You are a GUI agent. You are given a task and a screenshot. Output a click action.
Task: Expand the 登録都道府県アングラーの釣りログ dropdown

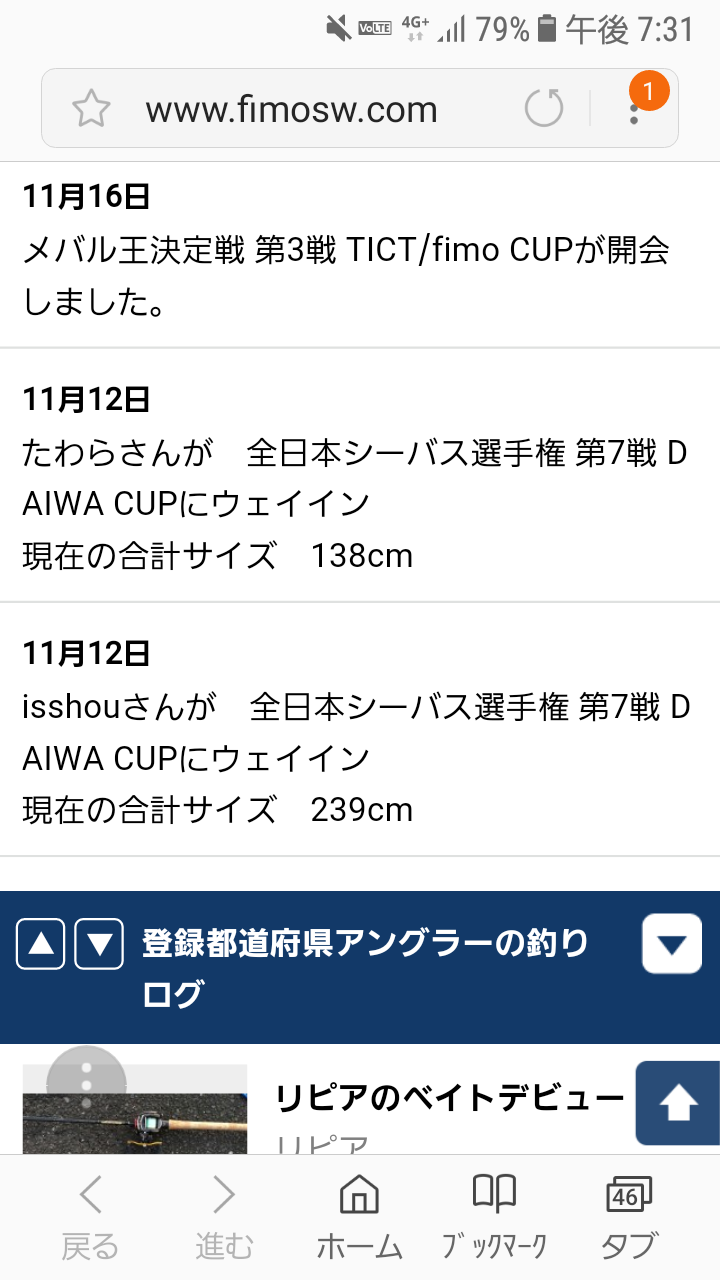(672, 943)
